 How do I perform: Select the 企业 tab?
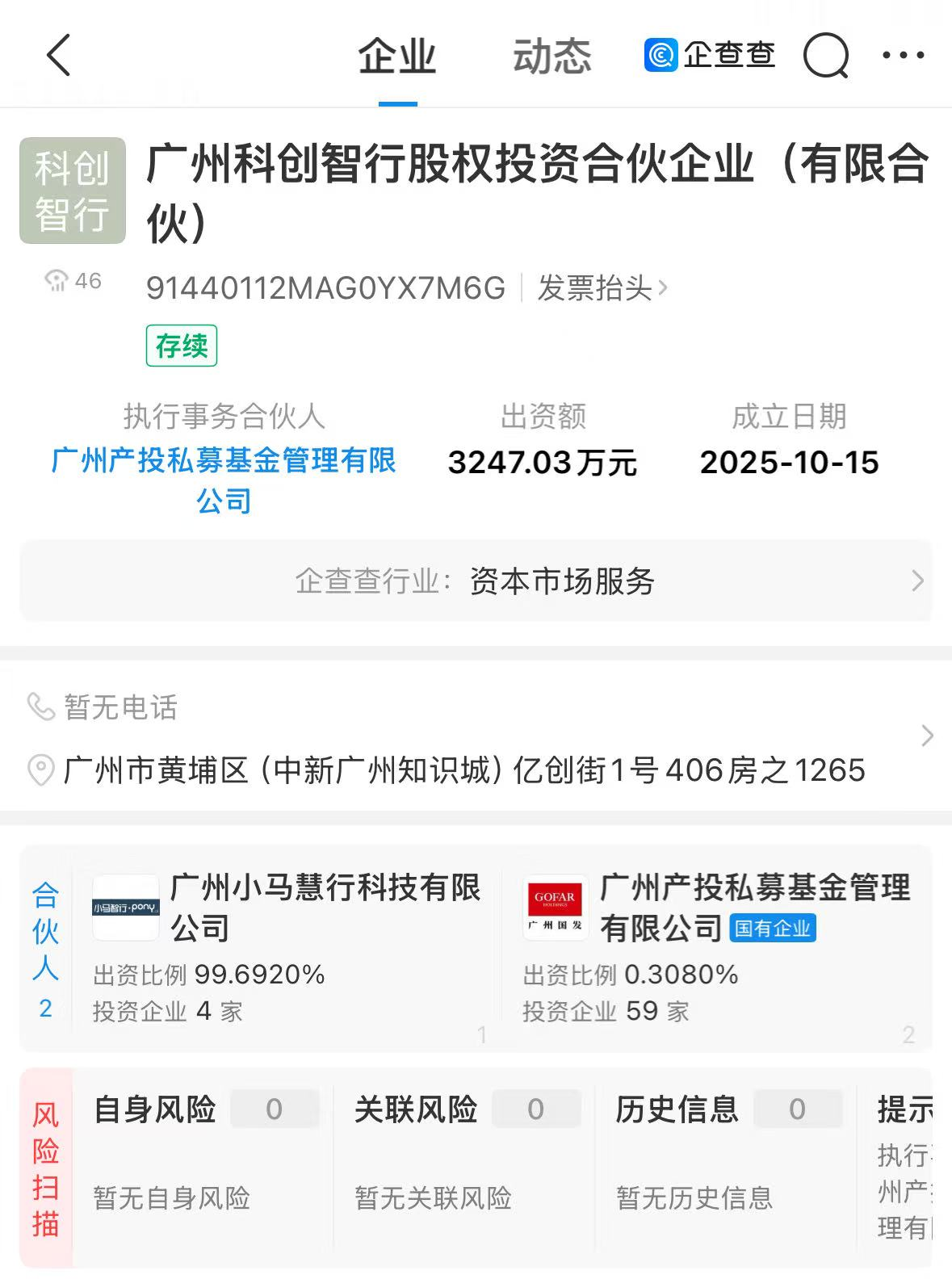[397, 57]
